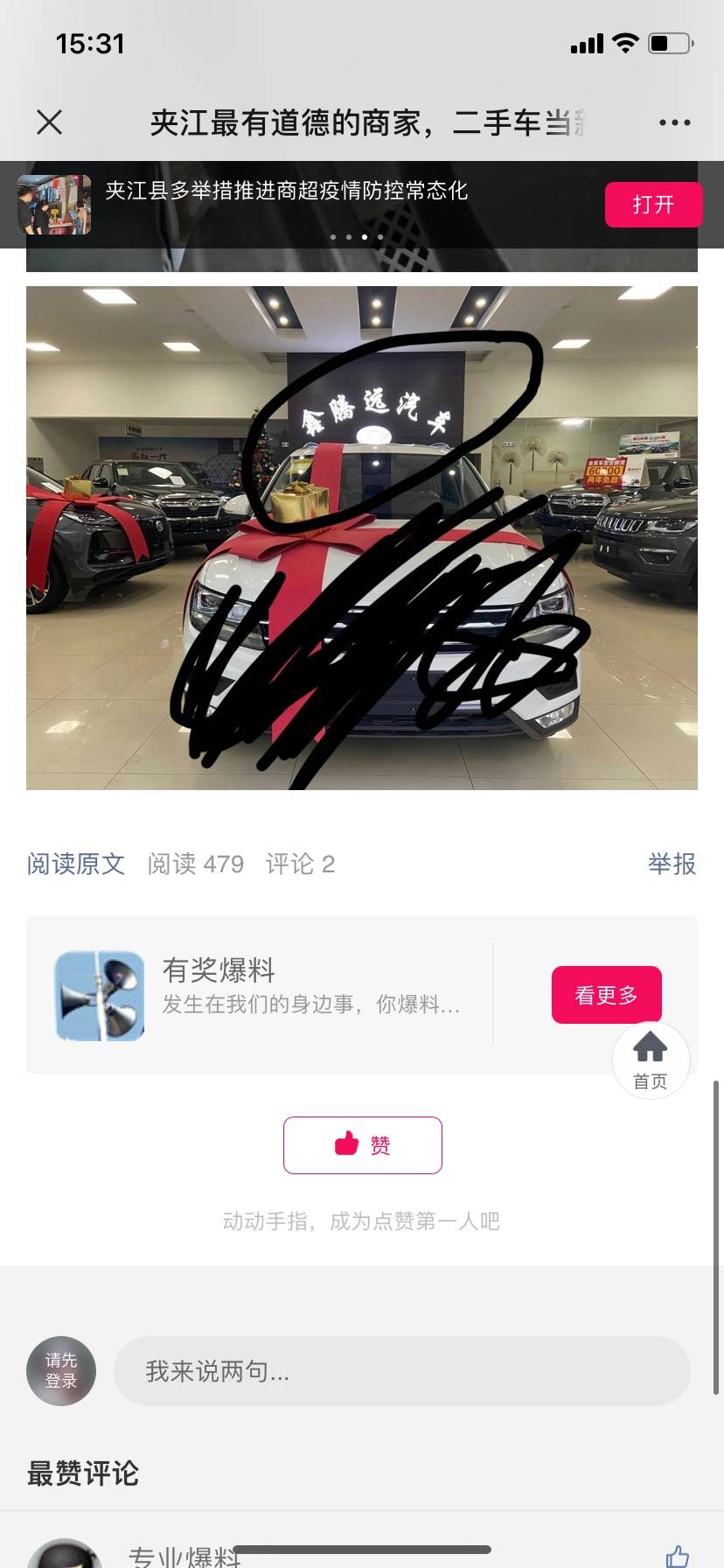
Task: Like the comment by 专业爆料
Action: point(677,1556)
